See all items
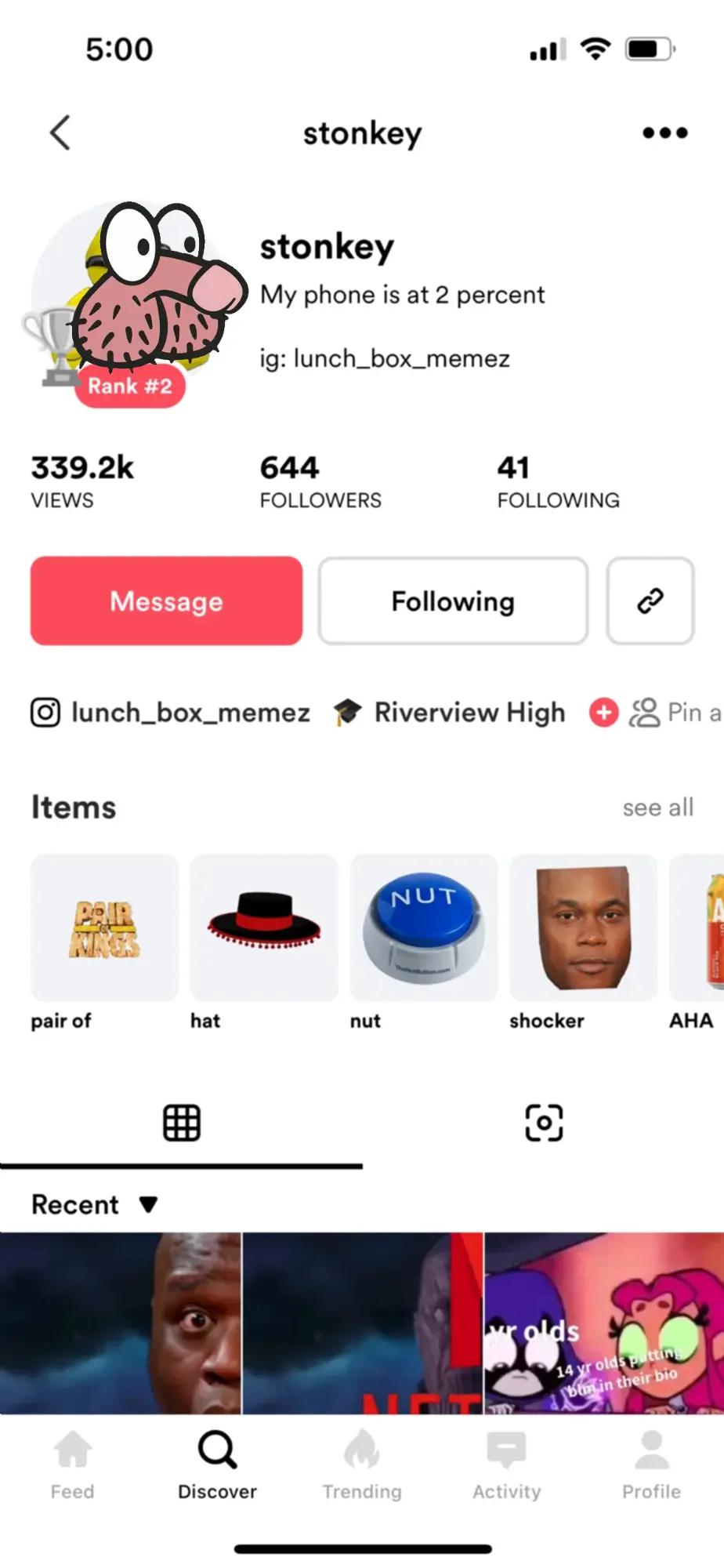The height and width of the screenshot is (1568, 724). [657, 808]
